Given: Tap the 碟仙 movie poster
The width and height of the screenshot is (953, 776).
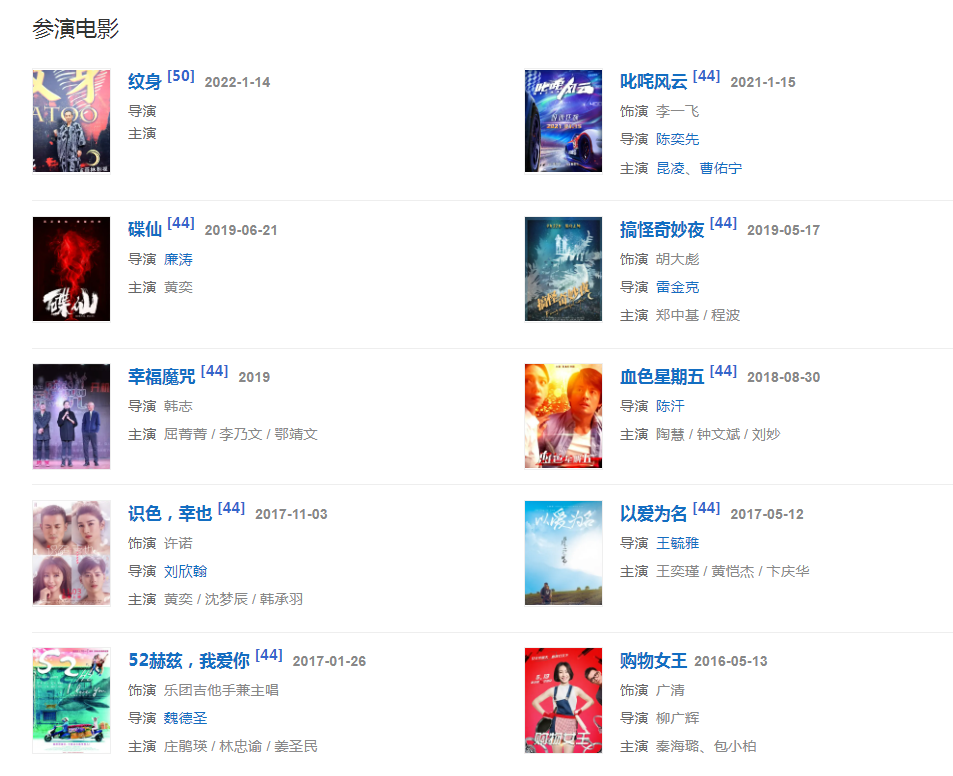Looking at the screenshot, I should point(71,269).
